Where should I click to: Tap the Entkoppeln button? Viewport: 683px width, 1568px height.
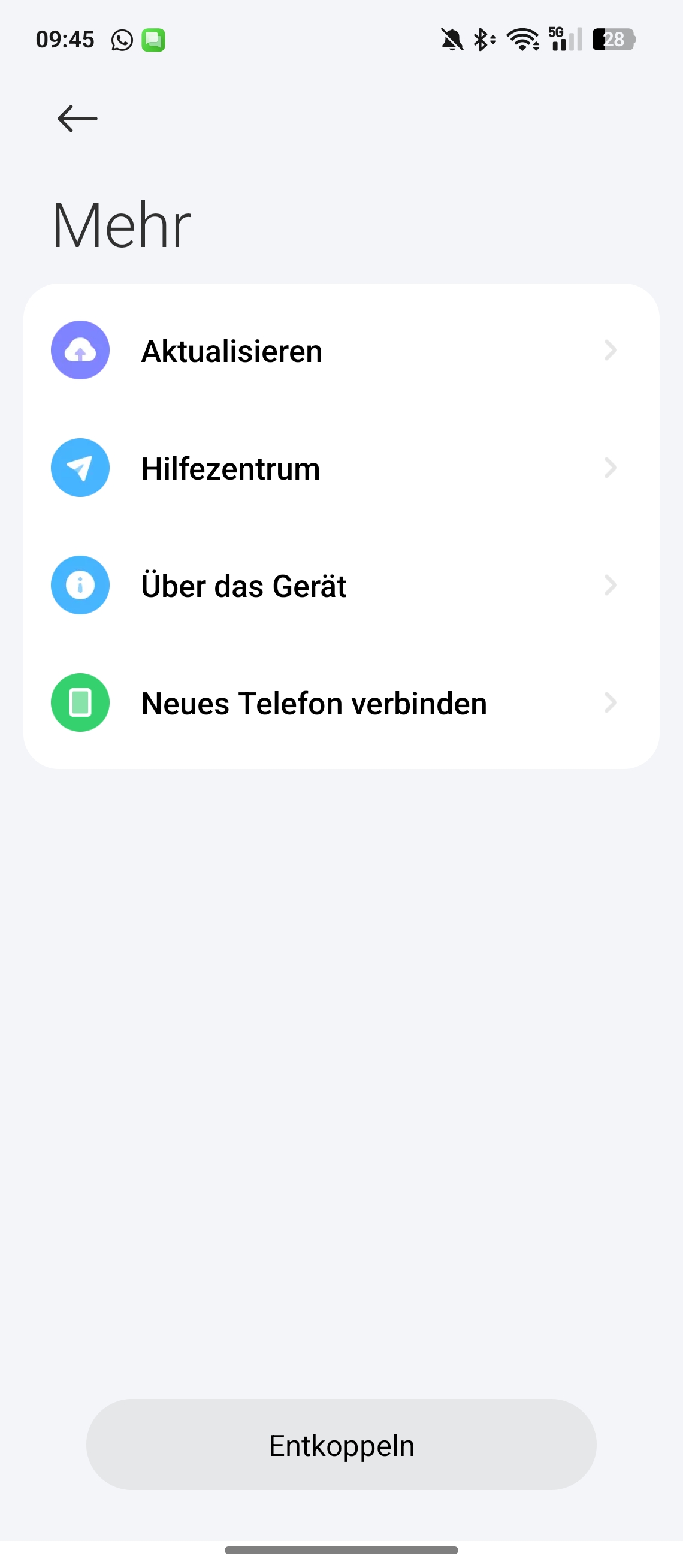coord(341,1445)
